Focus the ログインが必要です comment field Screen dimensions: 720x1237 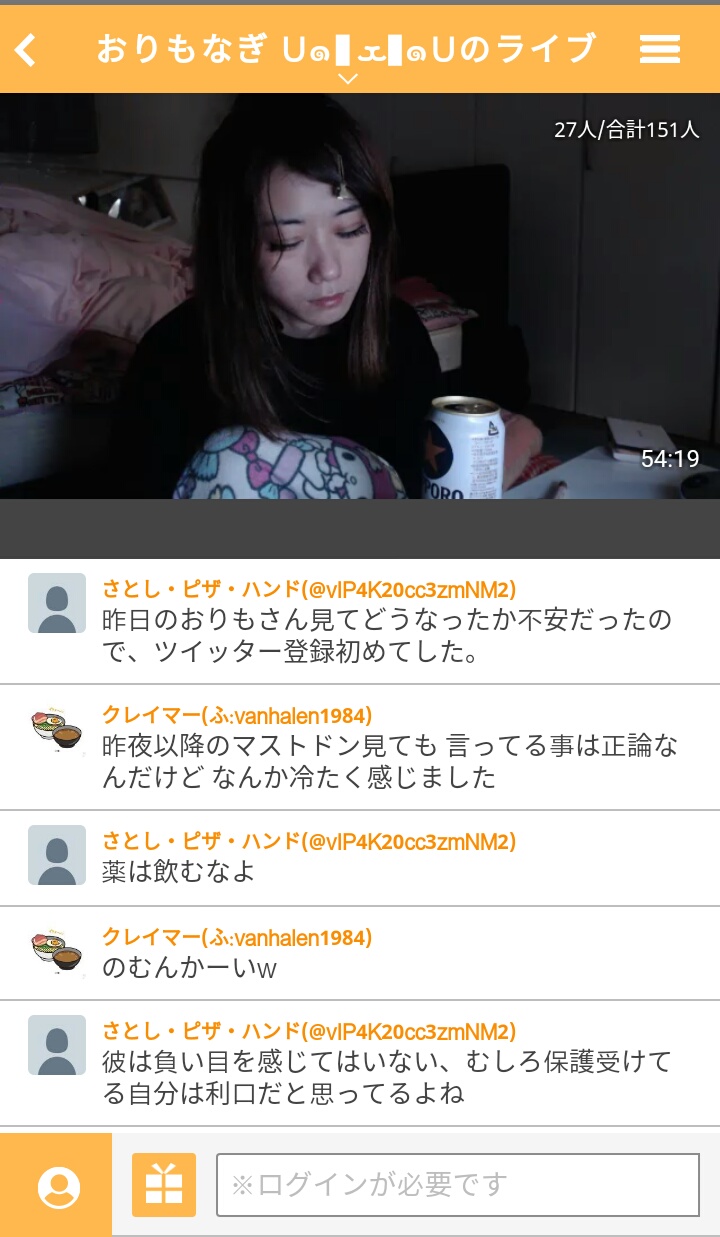tap(457, 1185)
